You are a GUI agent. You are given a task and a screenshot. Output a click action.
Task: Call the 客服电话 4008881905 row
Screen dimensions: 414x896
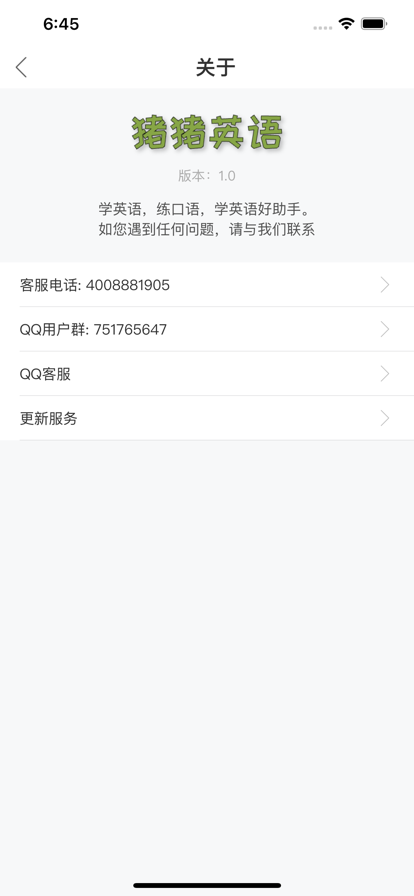click(207, 285)
